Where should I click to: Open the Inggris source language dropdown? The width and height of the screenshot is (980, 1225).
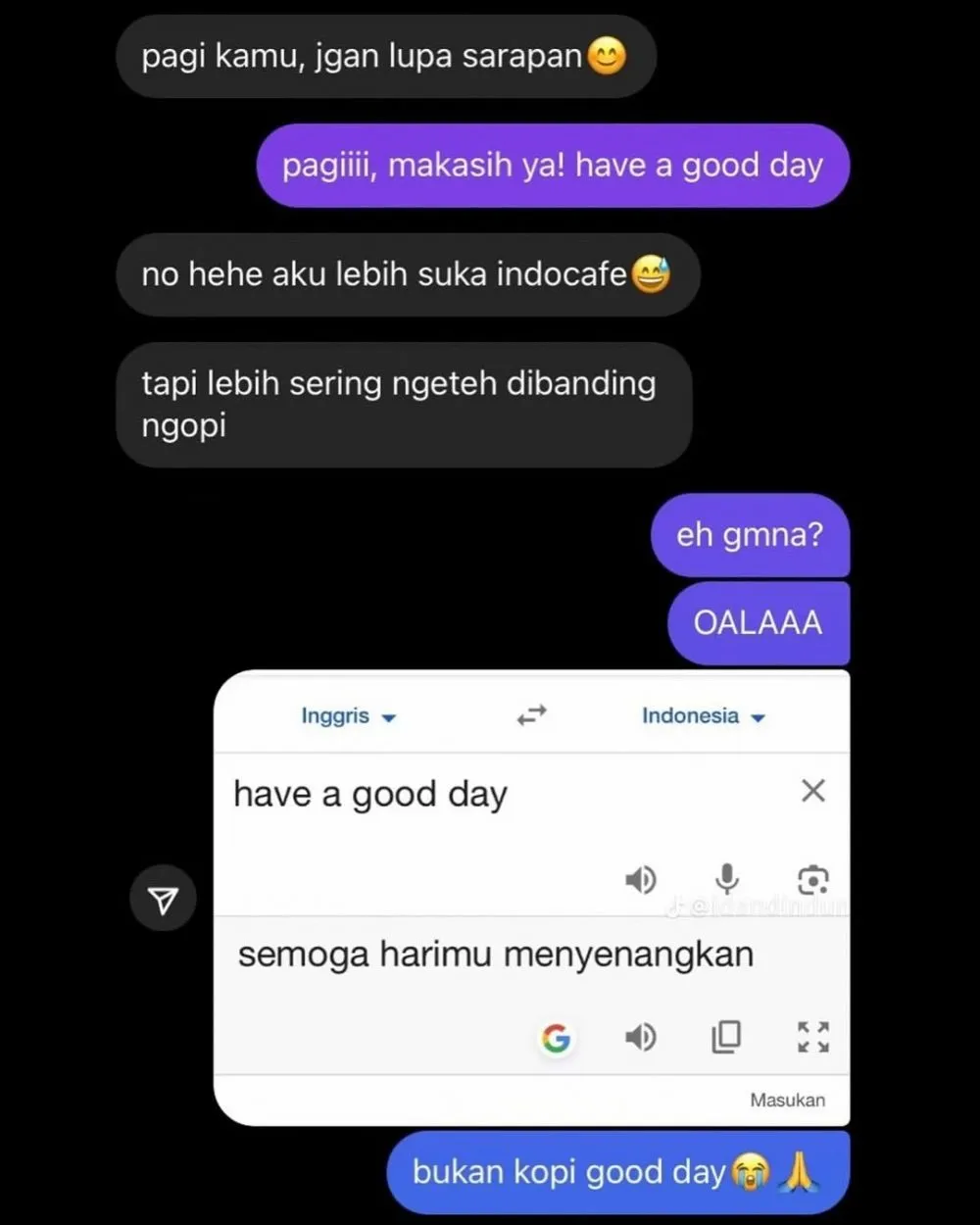348,715
